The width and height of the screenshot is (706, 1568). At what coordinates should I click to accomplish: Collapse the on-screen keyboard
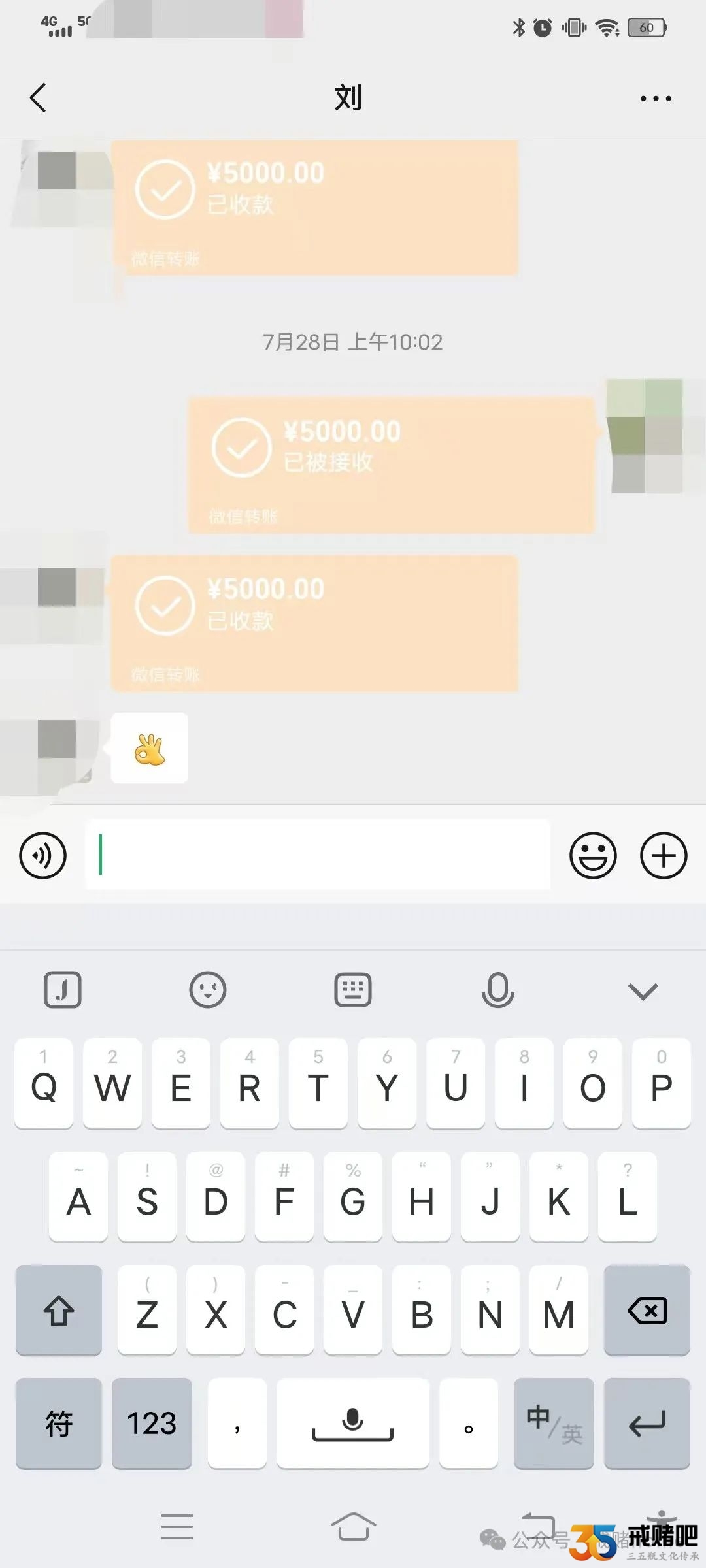(x=643, y=991)
